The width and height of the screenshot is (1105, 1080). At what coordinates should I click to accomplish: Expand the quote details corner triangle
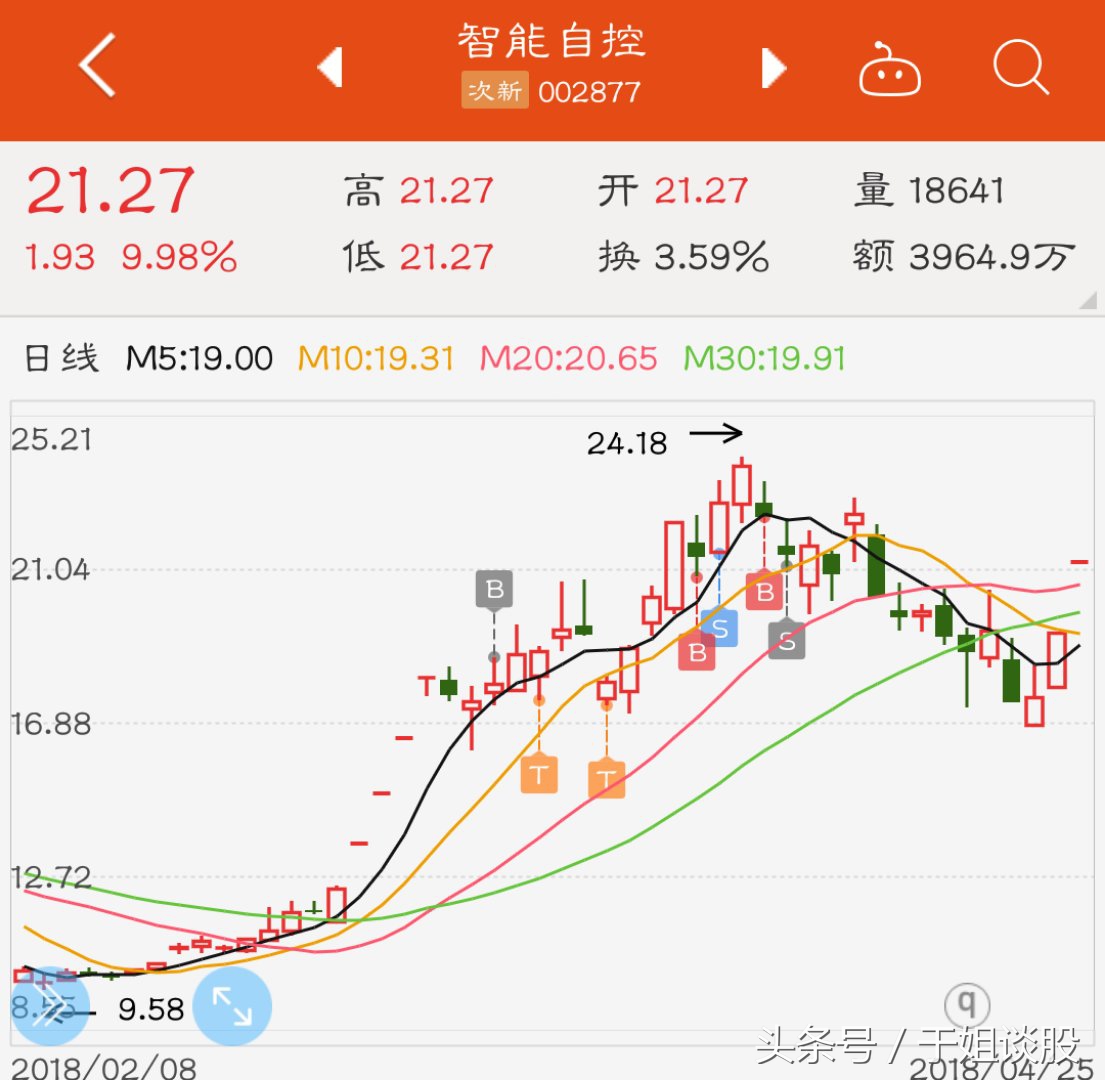pos(1088,302)
